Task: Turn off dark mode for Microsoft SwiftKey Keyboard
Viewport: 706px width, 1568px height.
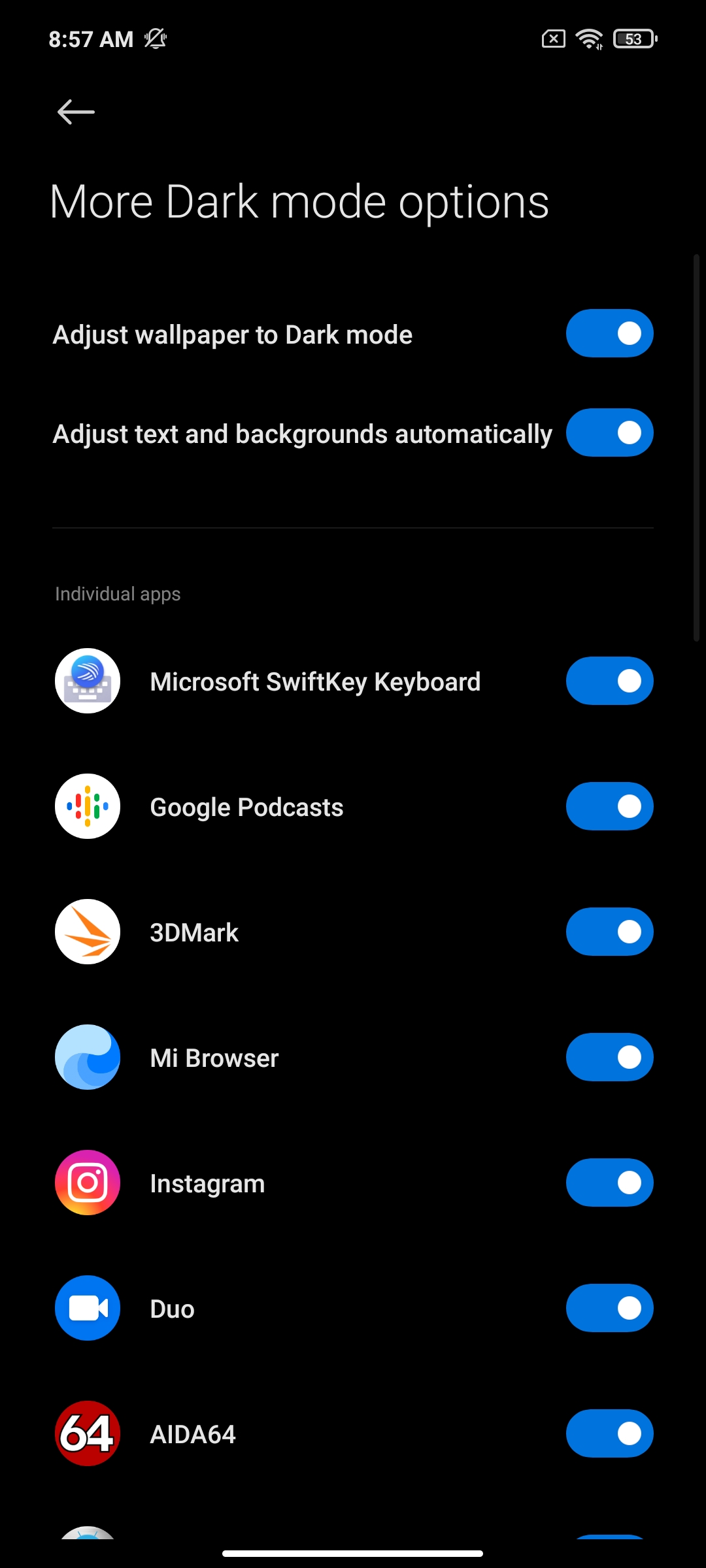Action: click(609, 681)
